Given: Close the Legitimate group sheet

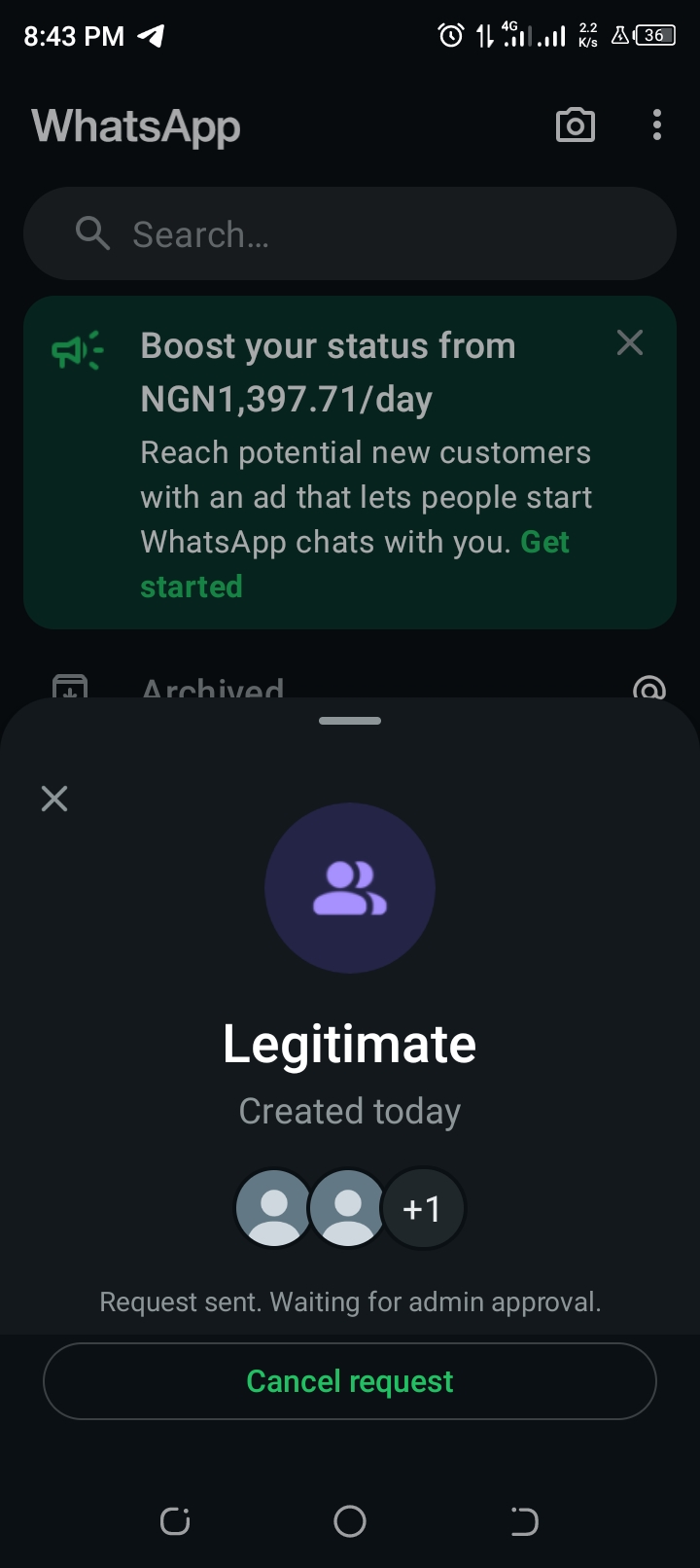Looking at the screenshot, I should click(x=54, y=799).
